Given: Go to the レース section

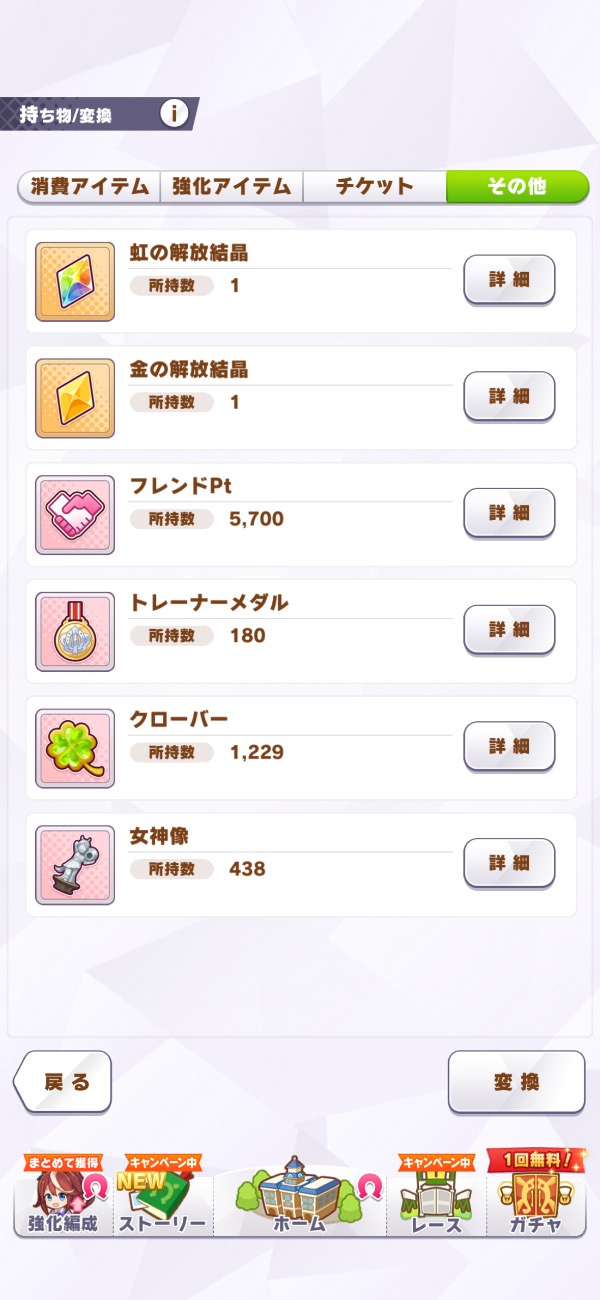Looking at the screenshot, I should pos(438,1200).
